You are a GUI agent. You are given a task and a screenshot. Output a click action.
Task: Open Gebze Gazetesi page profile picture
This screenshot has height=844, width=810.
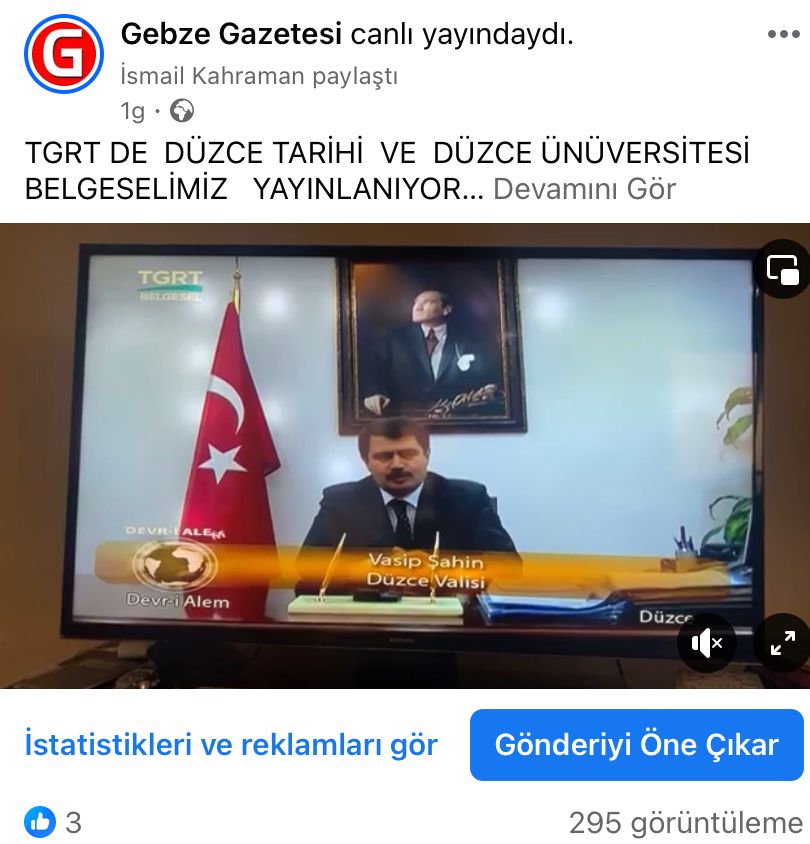click(x=63, y=55)
